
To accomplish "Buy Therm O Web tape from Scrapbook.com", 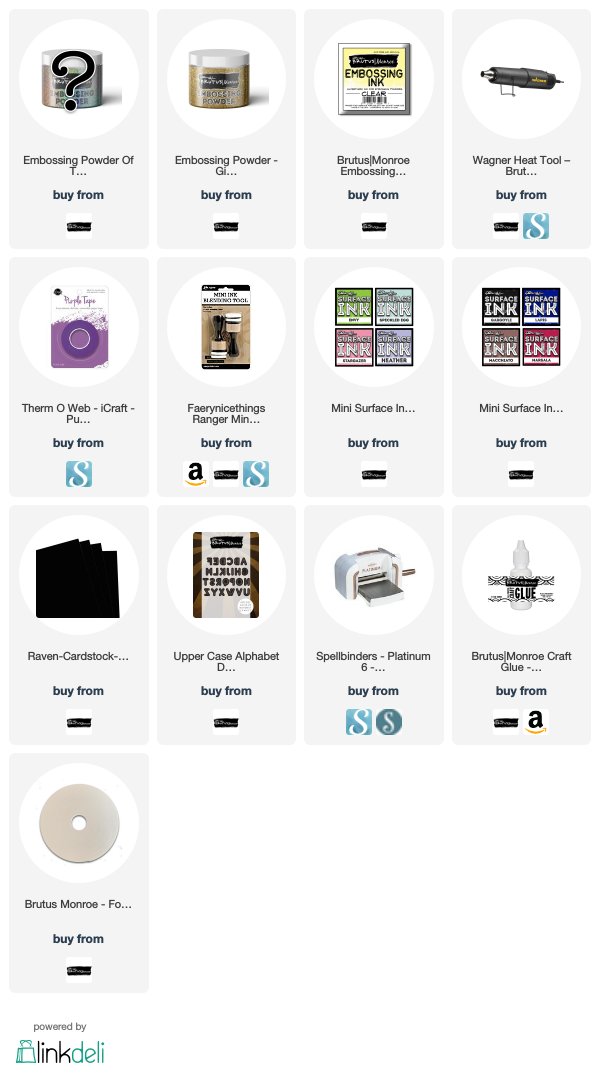I will pos(79,474).
